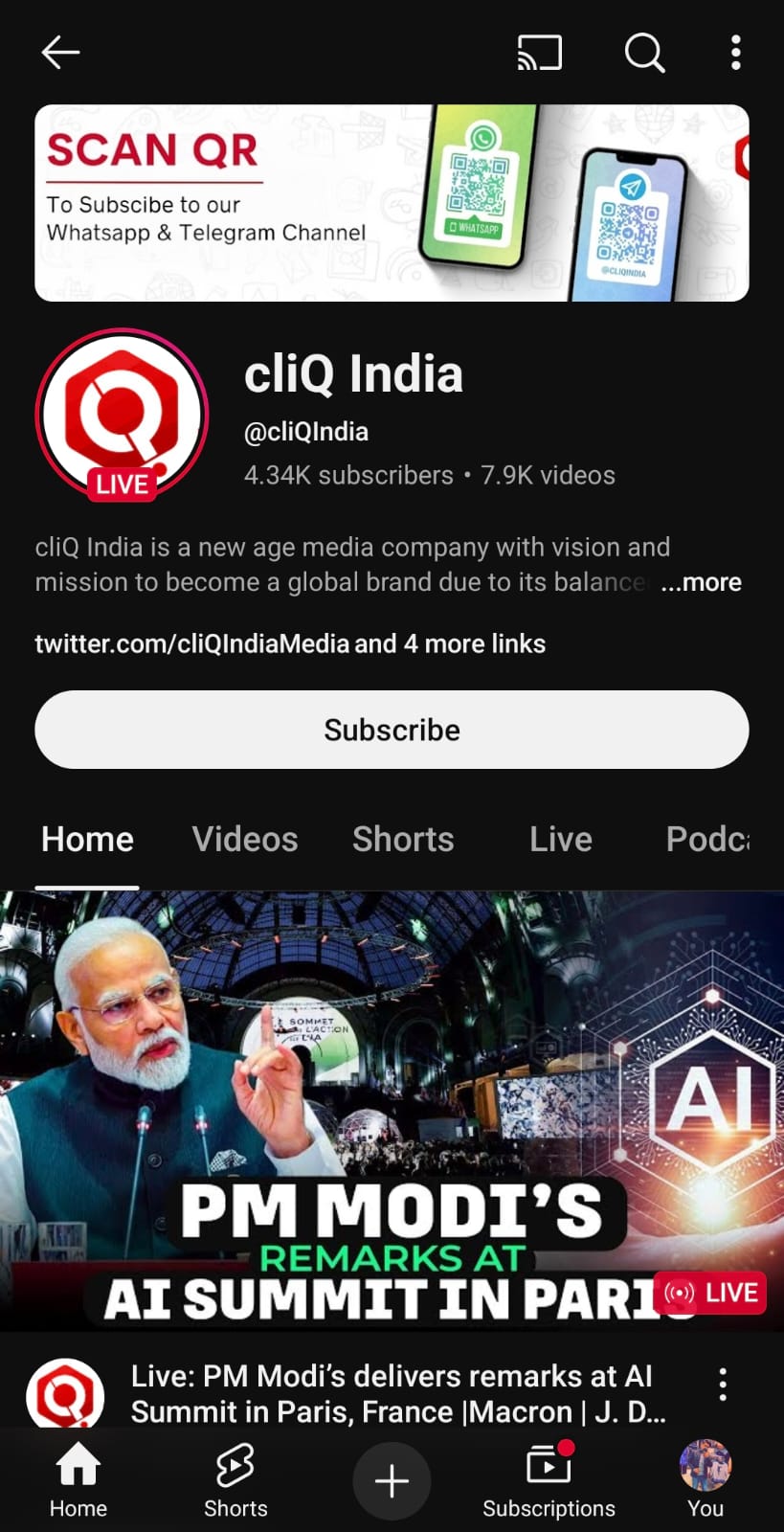Subscribe to cliQ India
Viewport: 784px width, 1532px height.
point(392,730)
